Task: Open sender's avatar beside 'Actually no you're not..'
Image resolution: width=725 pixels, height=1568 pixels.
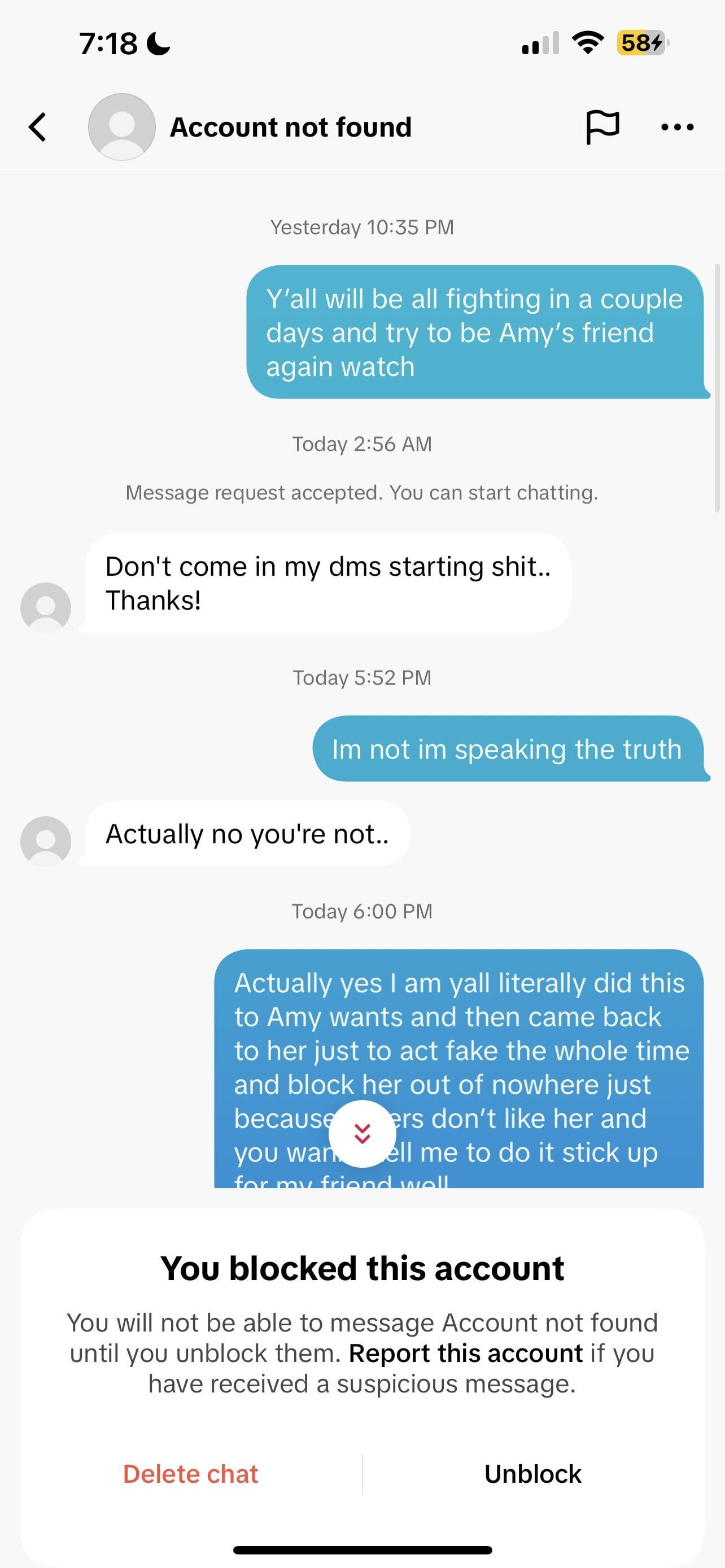Action: (x=46, y=840)
